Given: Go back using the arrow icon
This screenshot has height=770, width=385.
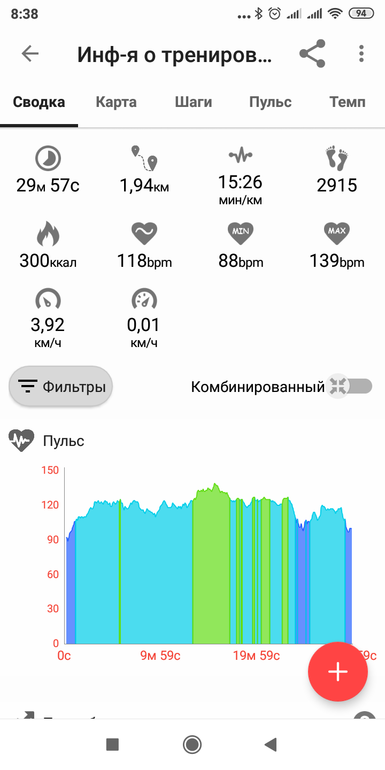Looking at the screenshot, I should (x=30, y=54).
